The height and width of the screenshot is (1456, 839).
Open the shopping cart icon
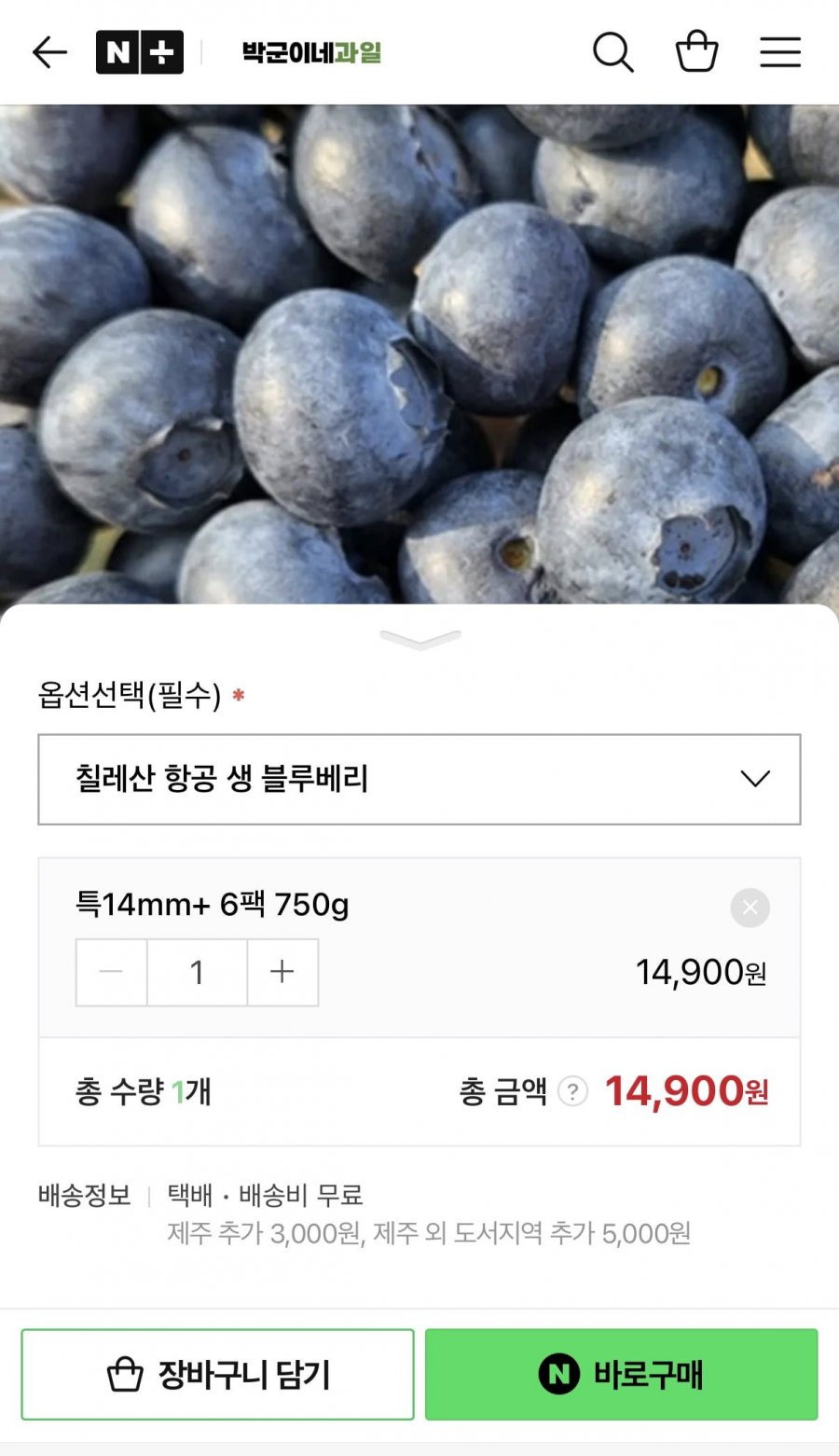[x=696, y=52]
